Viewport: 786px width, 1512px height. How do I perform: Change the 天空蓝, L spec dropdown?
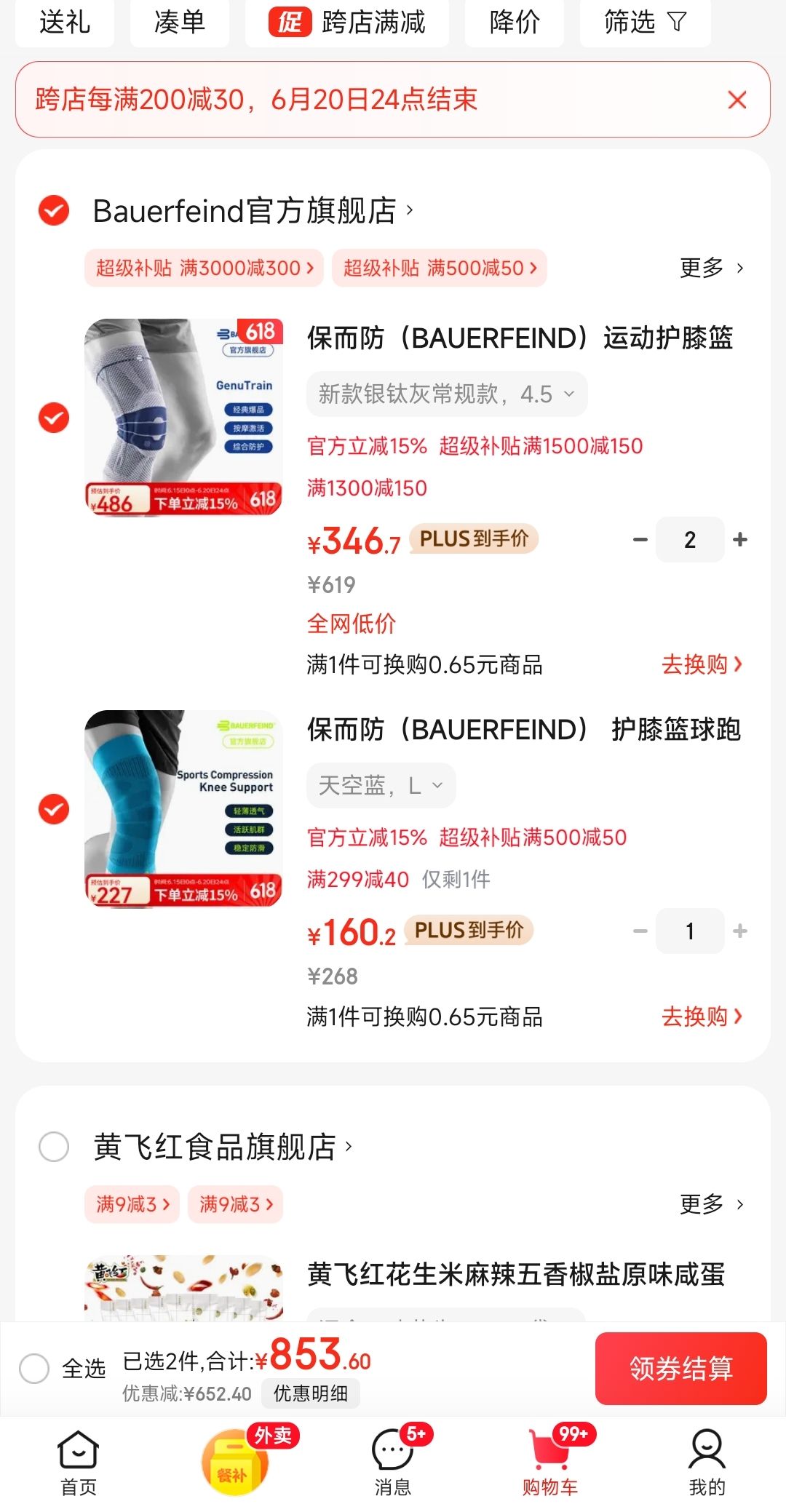coord(381,786)
